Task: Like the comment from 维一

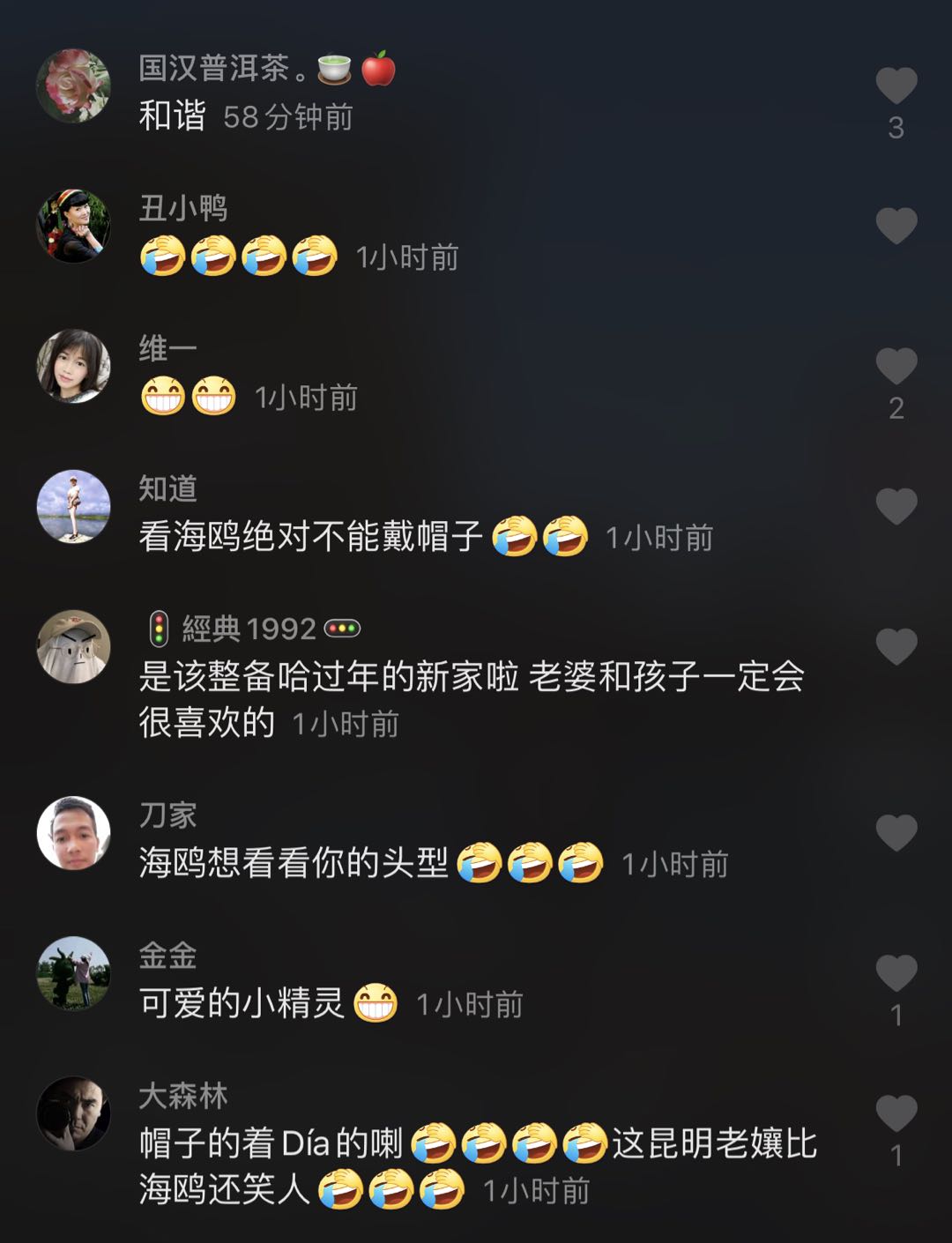Action: [896, 366]
